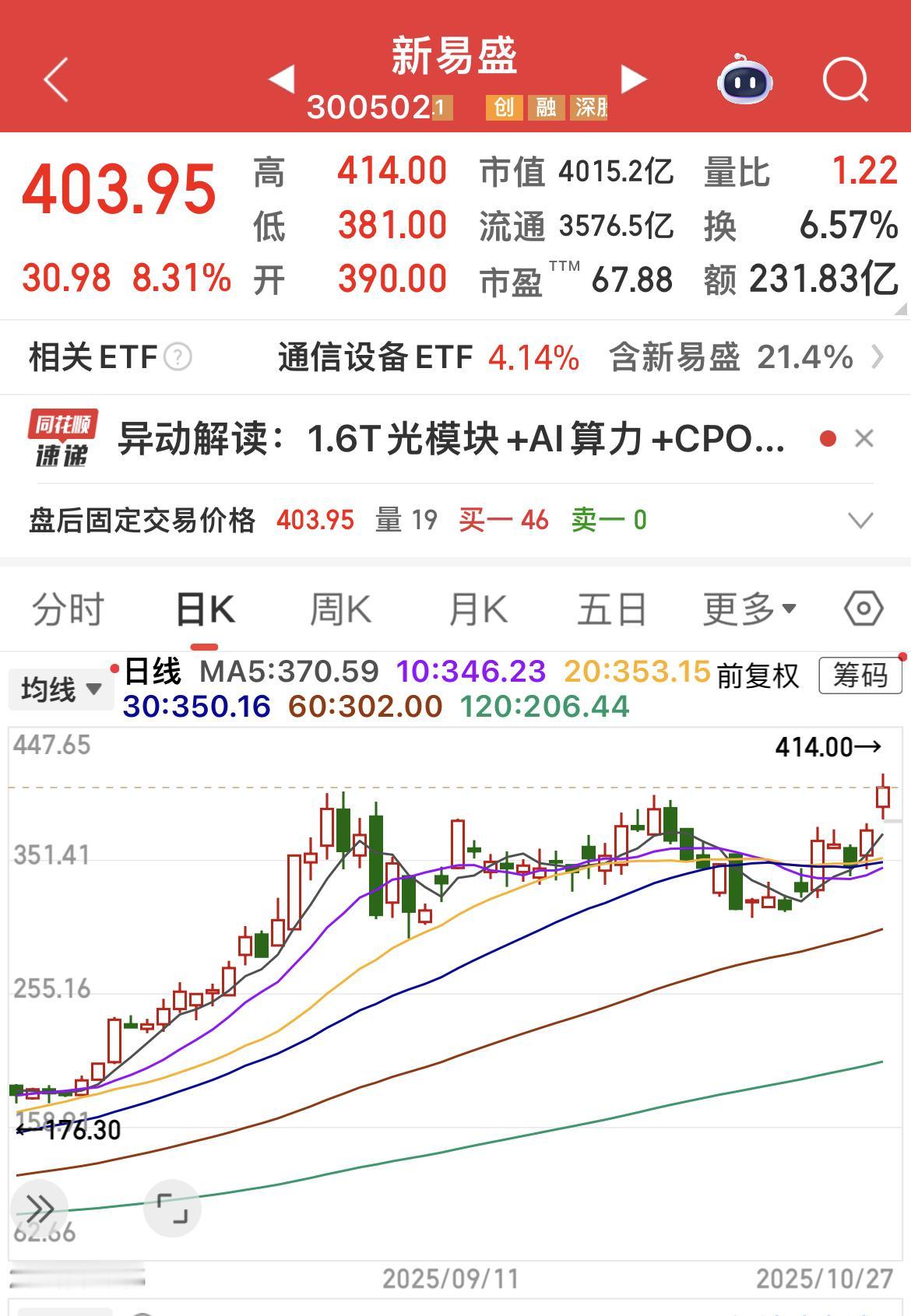
Task: Go back using the top-left arrow
Action: point(56,79)
